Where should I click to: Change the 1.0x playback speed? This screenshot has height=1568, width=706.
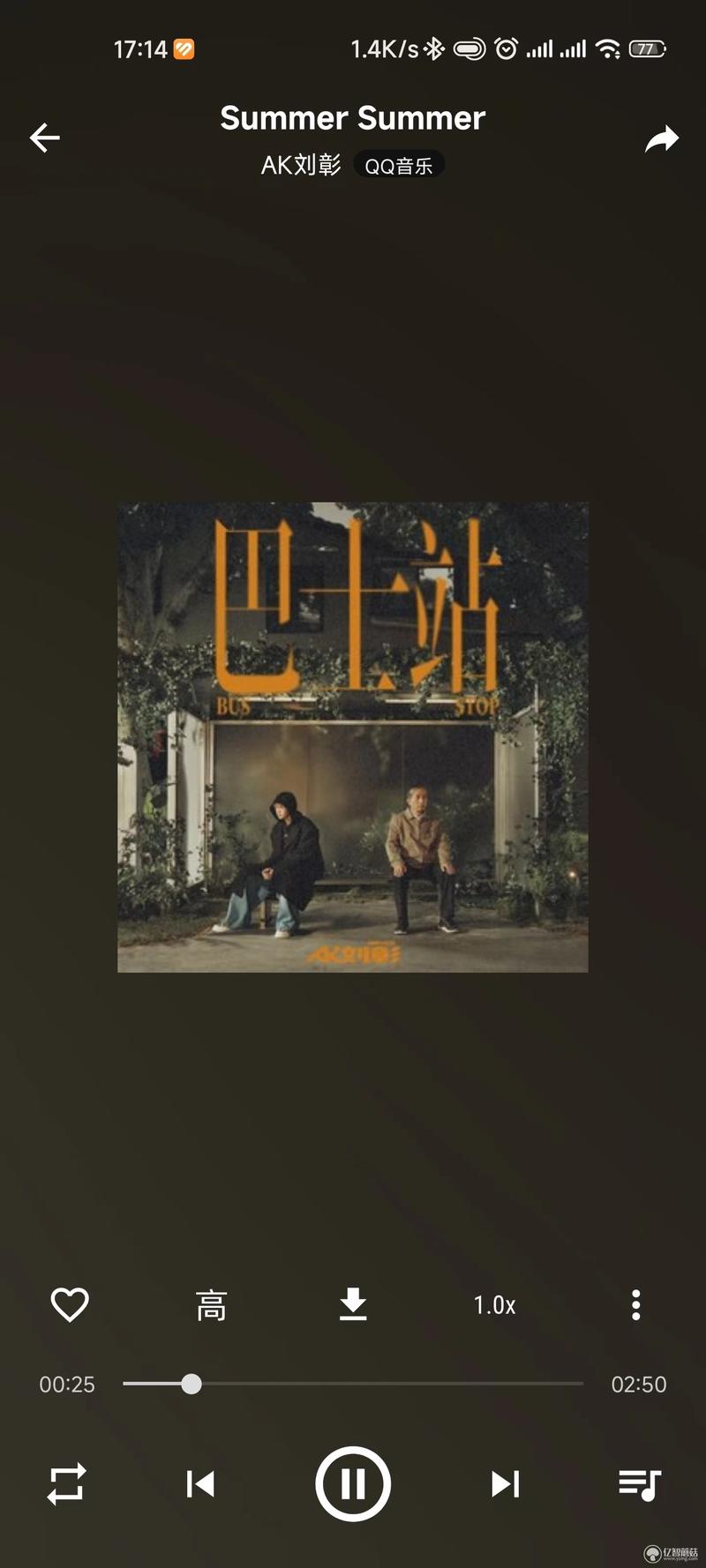(494, 1304)
